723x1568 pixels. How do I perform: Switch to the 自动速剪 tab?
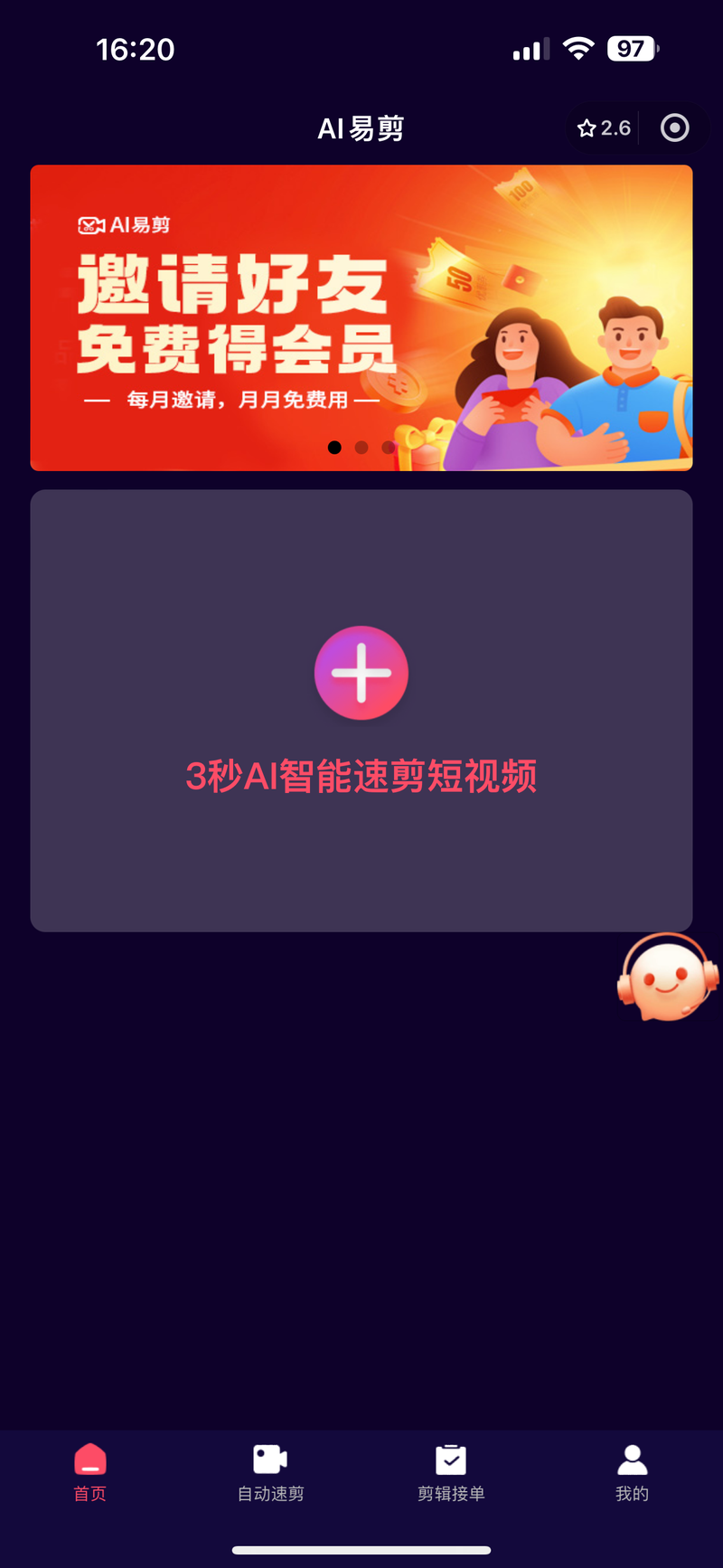tap(270, 1474)
